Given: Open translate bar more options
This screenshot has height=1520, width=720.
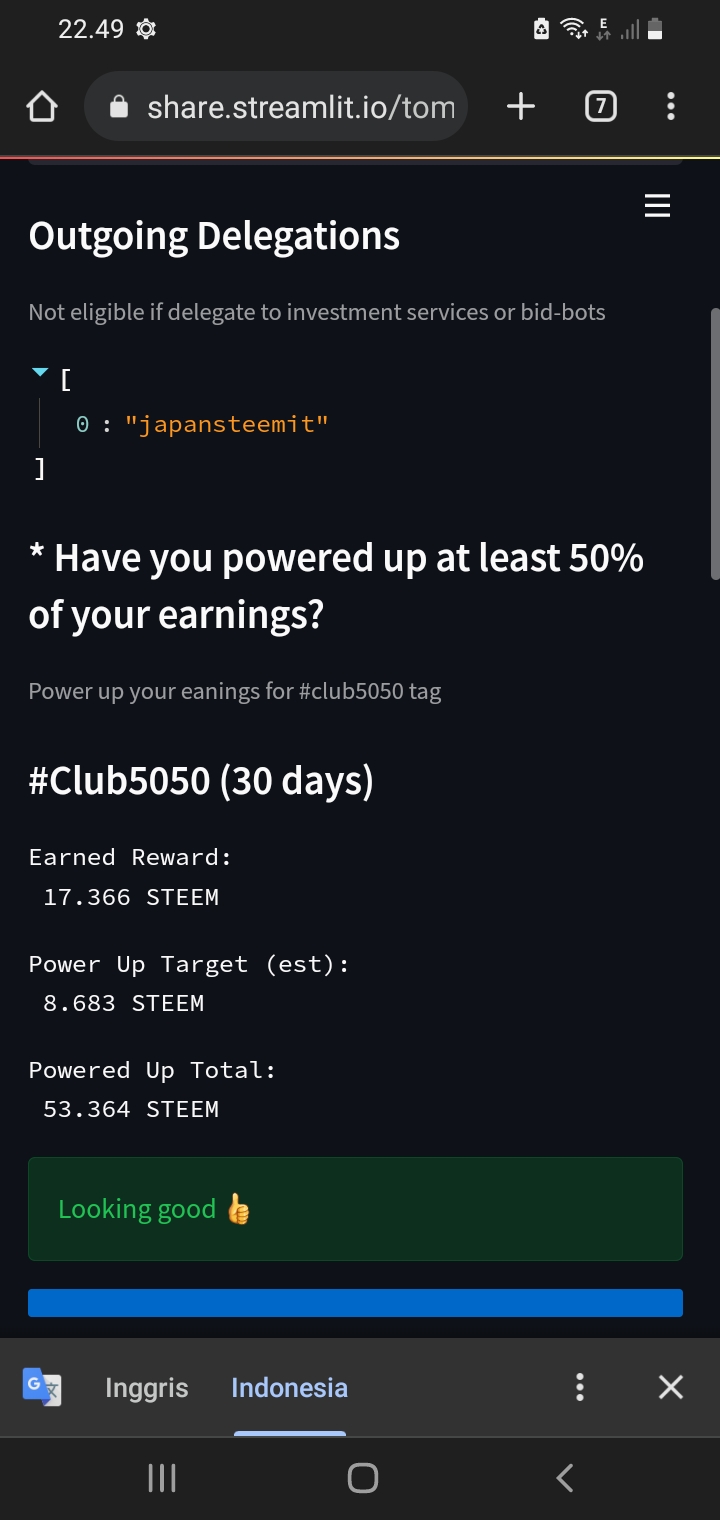Looking at the screenshot, I should [579, 1388].
